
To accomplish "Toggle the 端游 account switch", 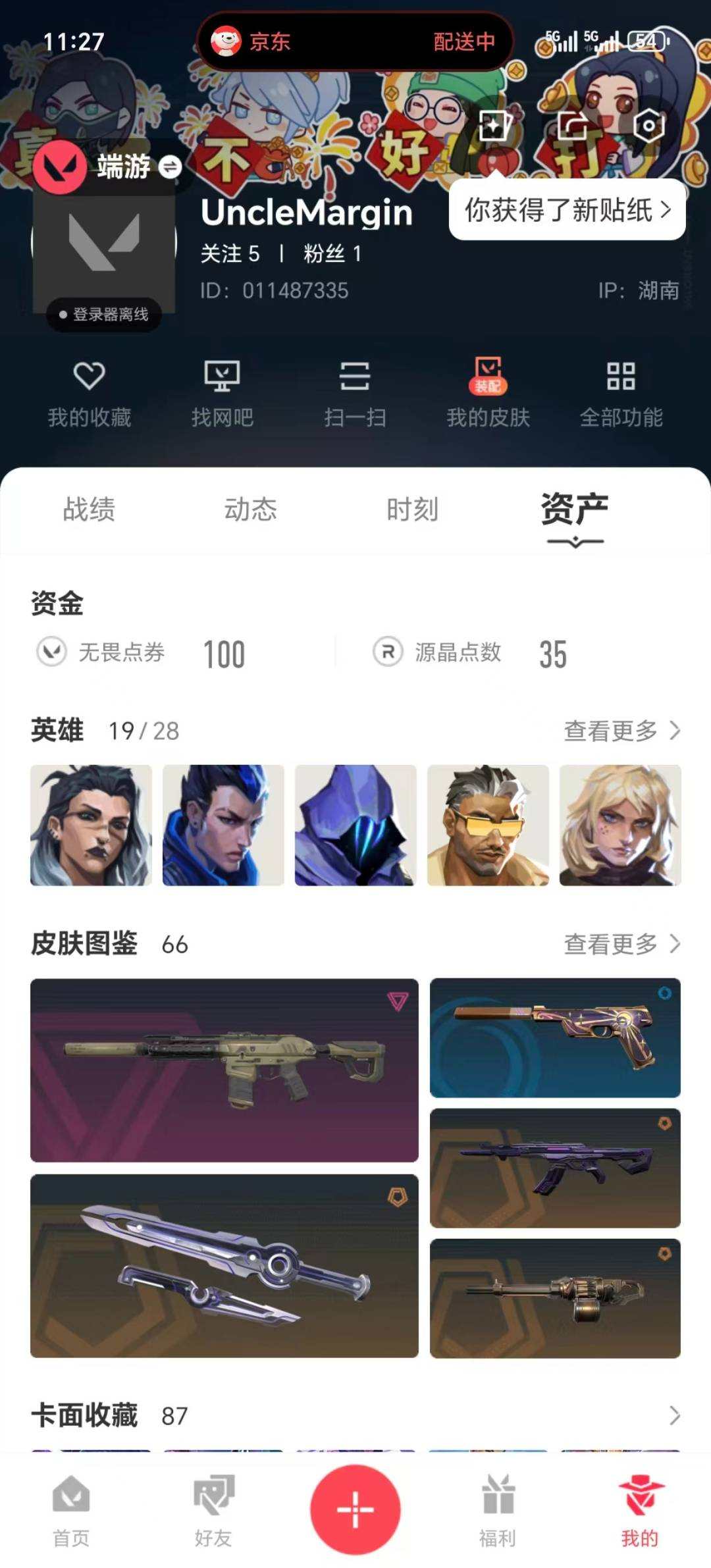I will tap(171, 168).
